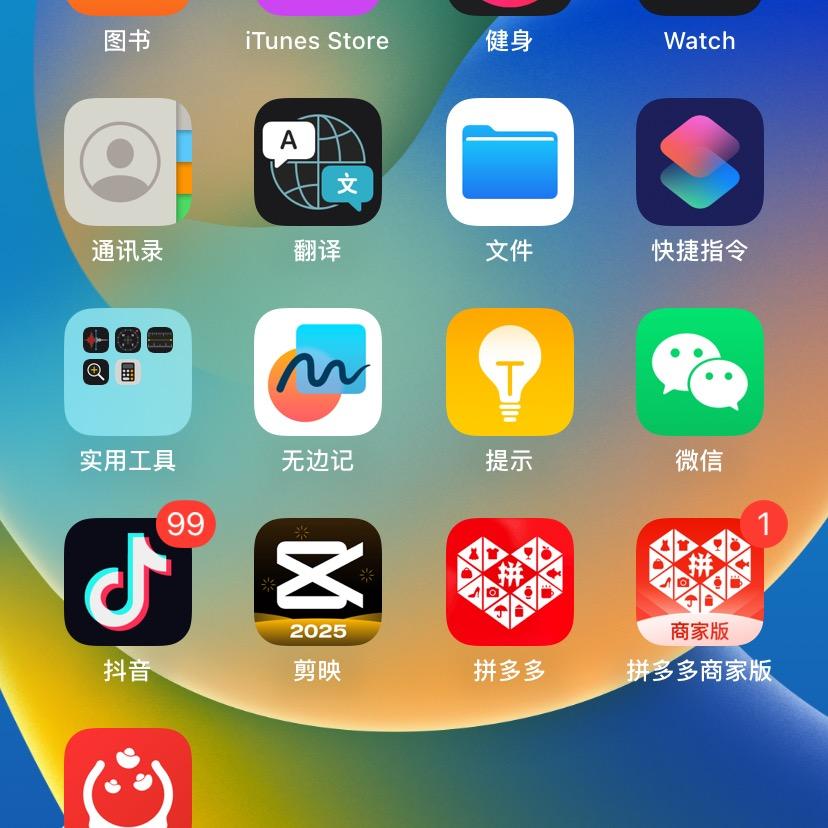Open the 实用工具 folder
The height and width of the screenshot is (828, 828).
click(x=127, y=372)
